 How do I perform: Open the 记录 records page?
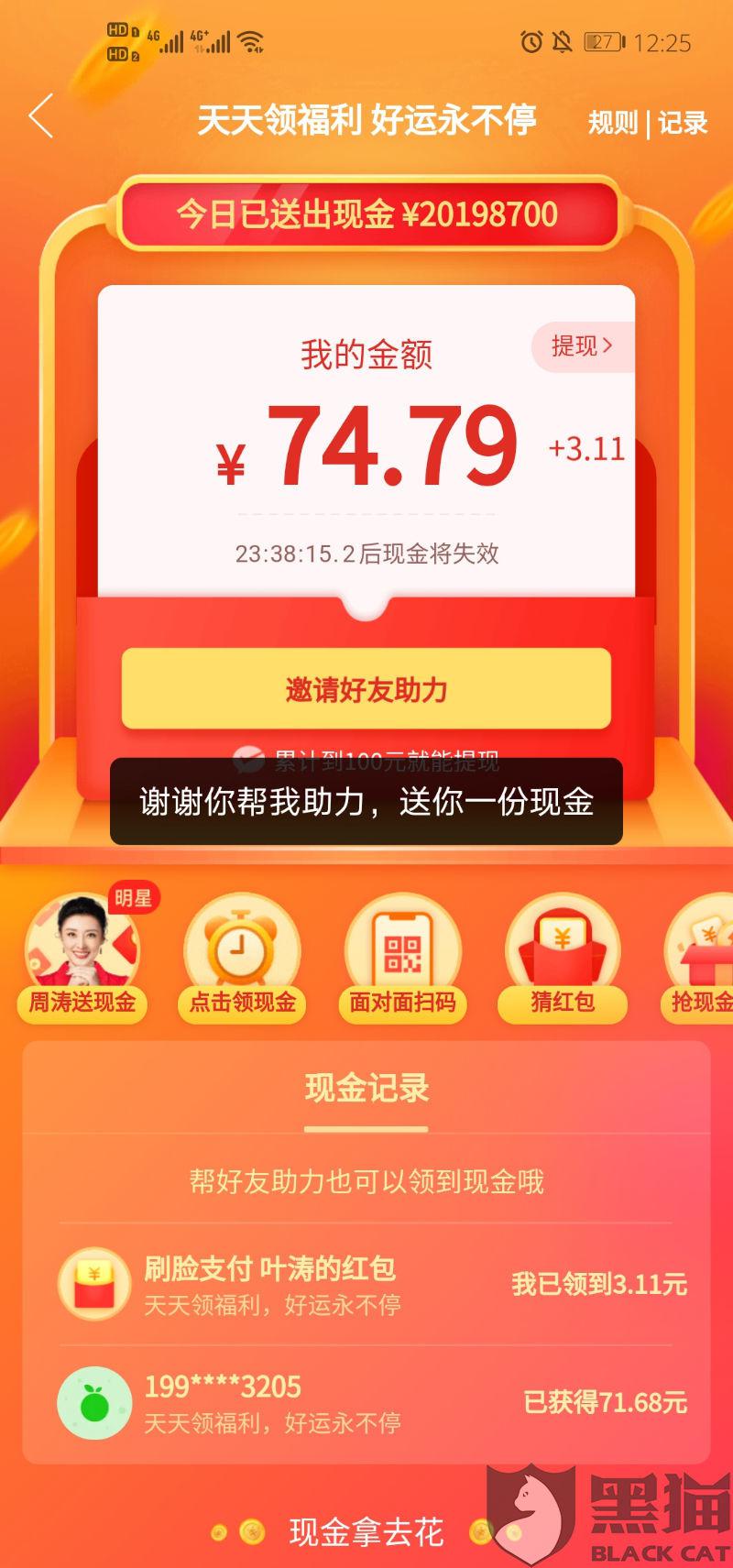(x=683, y=123)
